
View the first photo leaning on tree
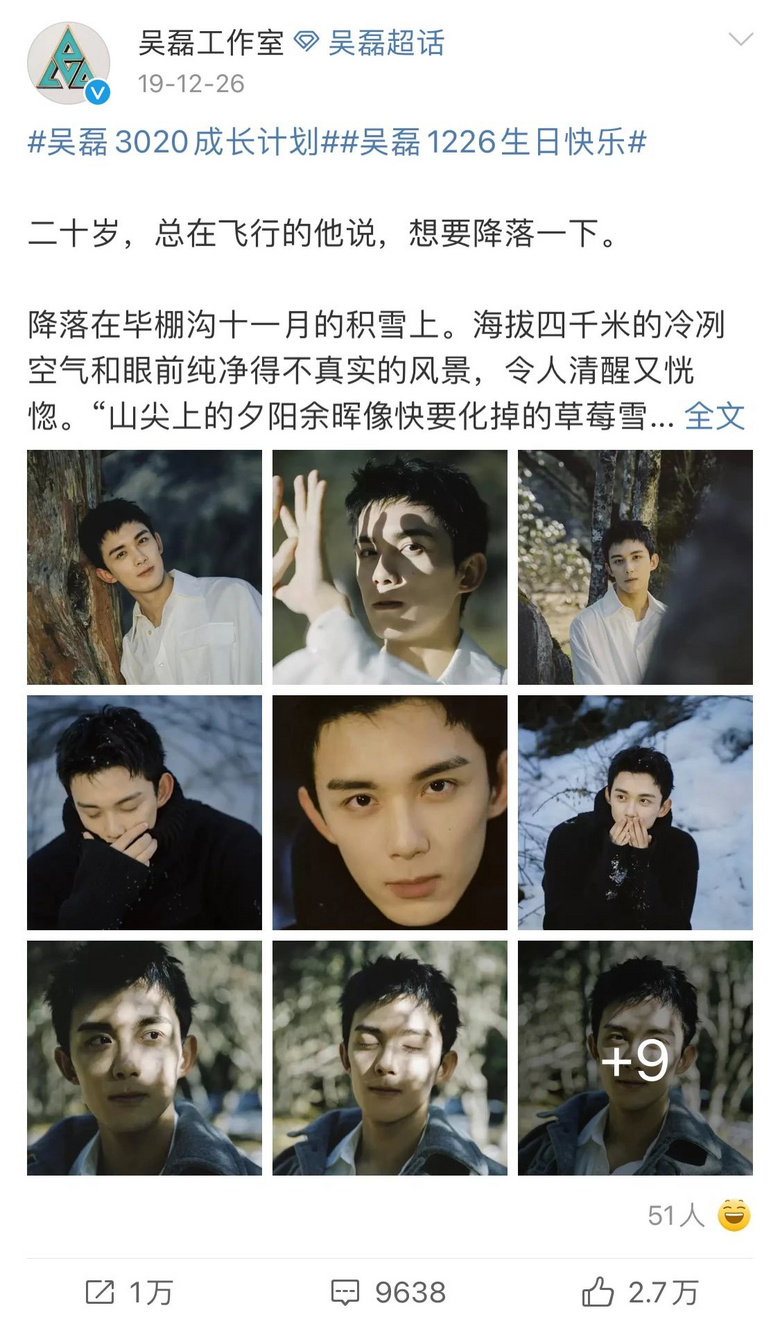(x=144, y=567)
